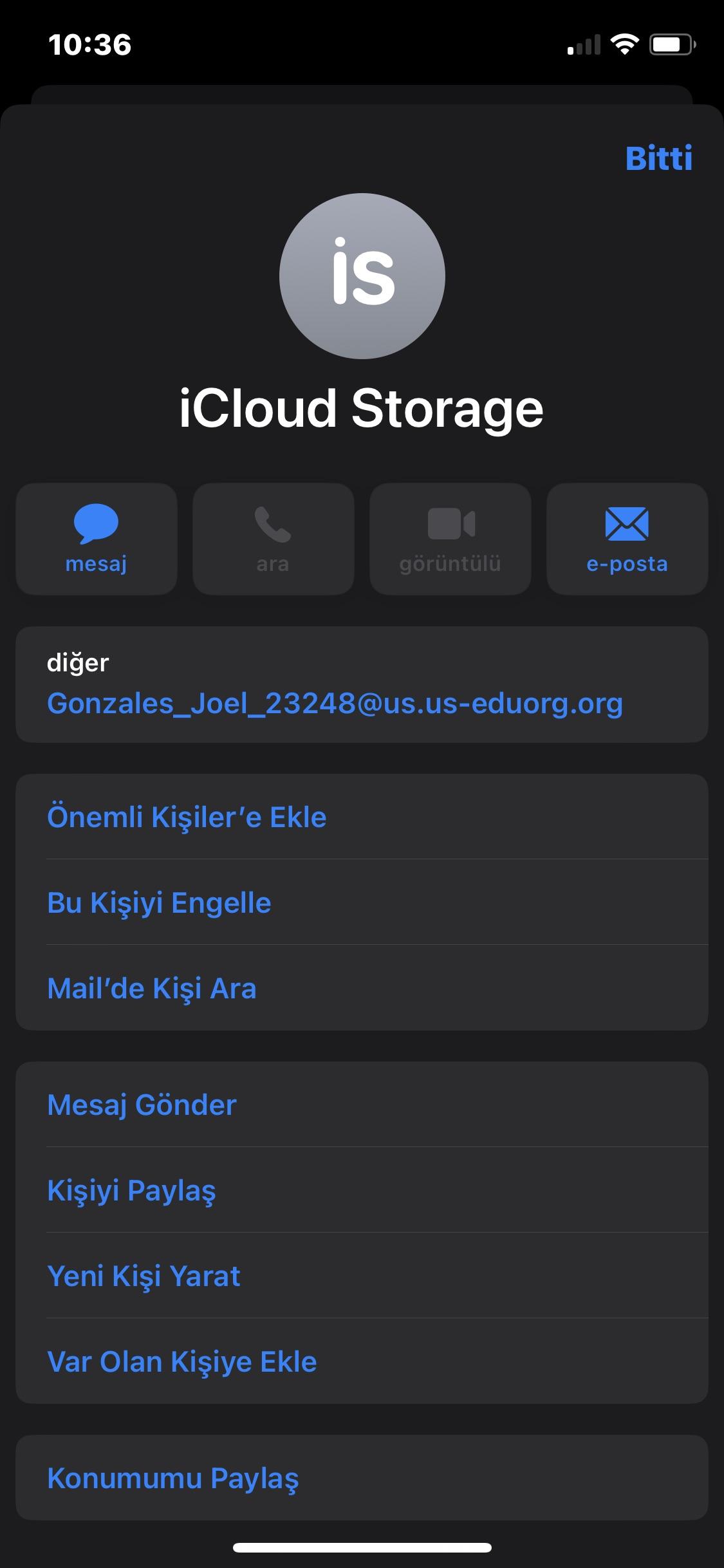The image size is (724, 1568).
Task: Open the Gonzales_Joel_23248 email address
Action: pos(335,703)
